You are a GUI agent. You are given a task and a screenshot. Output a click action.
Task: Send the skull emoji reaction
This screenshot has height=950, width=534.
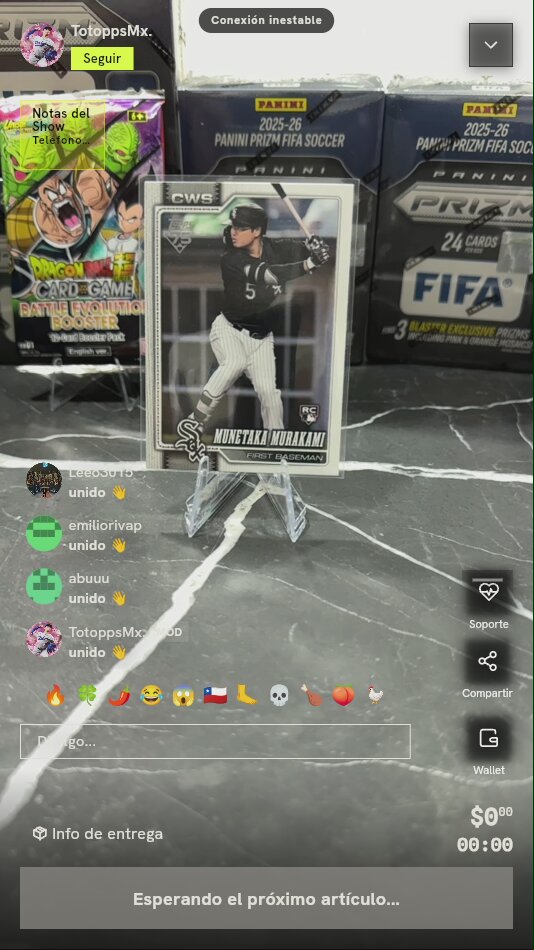(279, 696)
